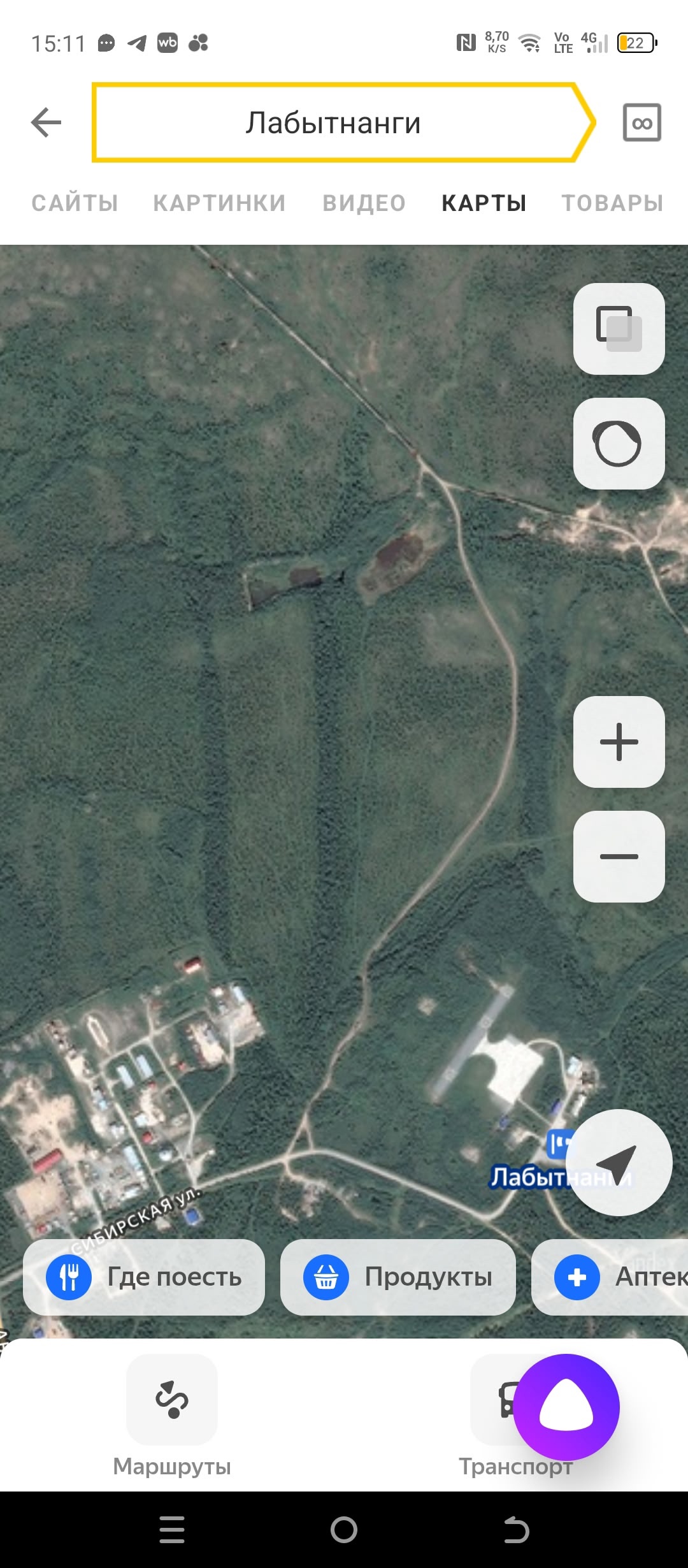The width and height of the screenshot is (688, 1568).
Task: Switch to the ТОВАРЫ tab
Action: pos(612,203)
